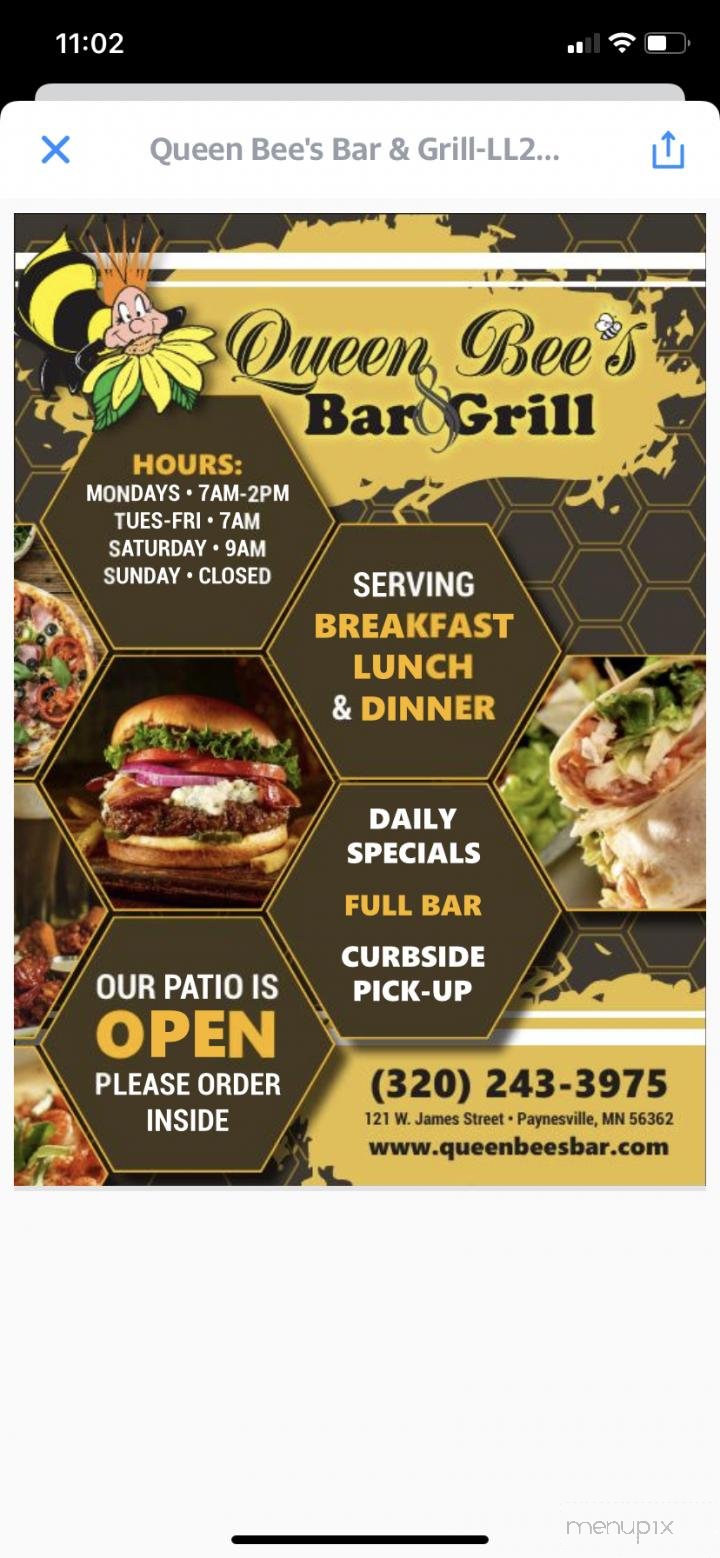
Task: Tap the blue X to close the document
Action: 55,149
